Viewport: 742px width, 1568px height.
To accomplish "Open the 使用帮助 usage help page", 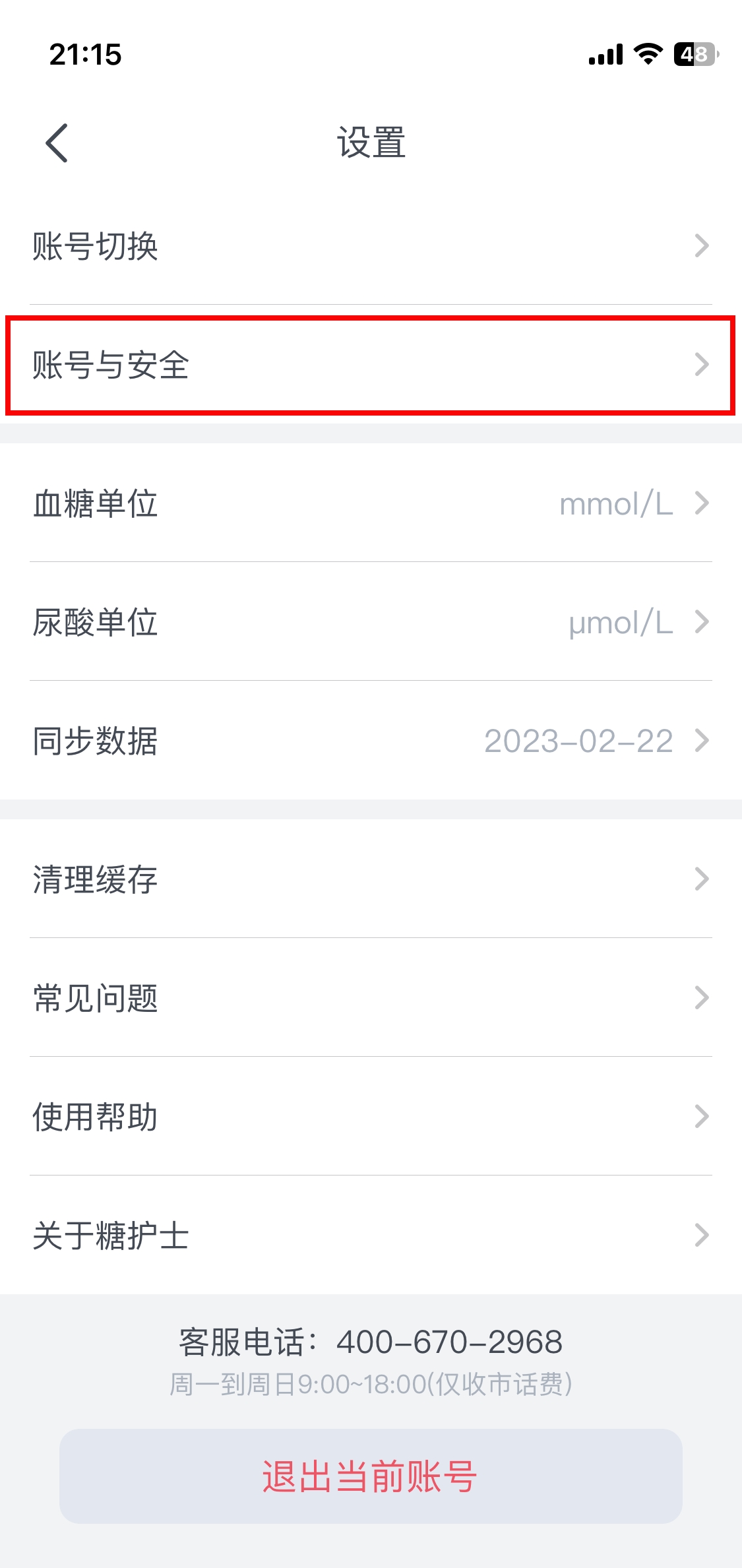I will (x=371, y=1116).
